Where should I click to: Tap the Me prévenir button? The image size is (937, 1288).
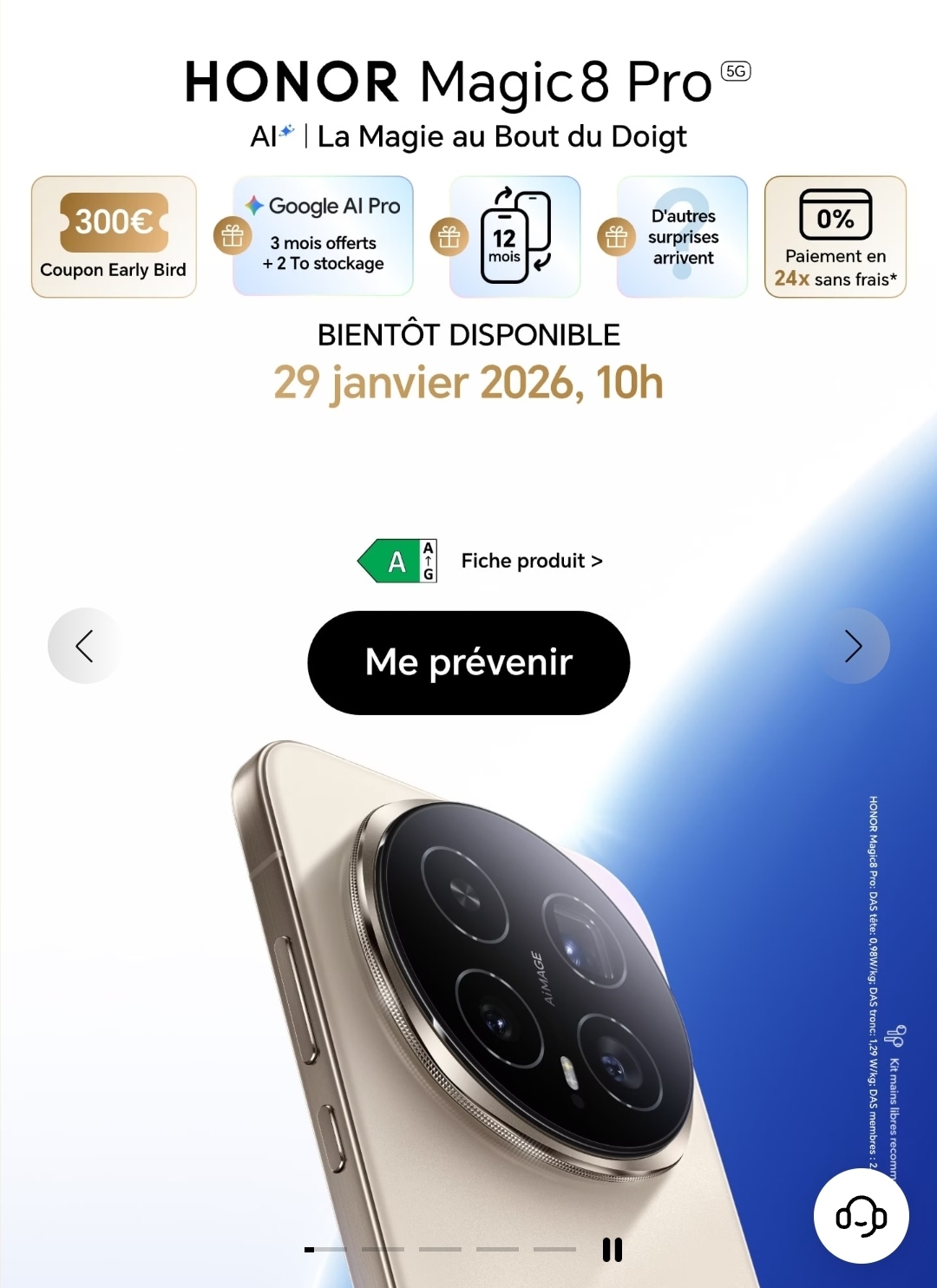(468, 662)
